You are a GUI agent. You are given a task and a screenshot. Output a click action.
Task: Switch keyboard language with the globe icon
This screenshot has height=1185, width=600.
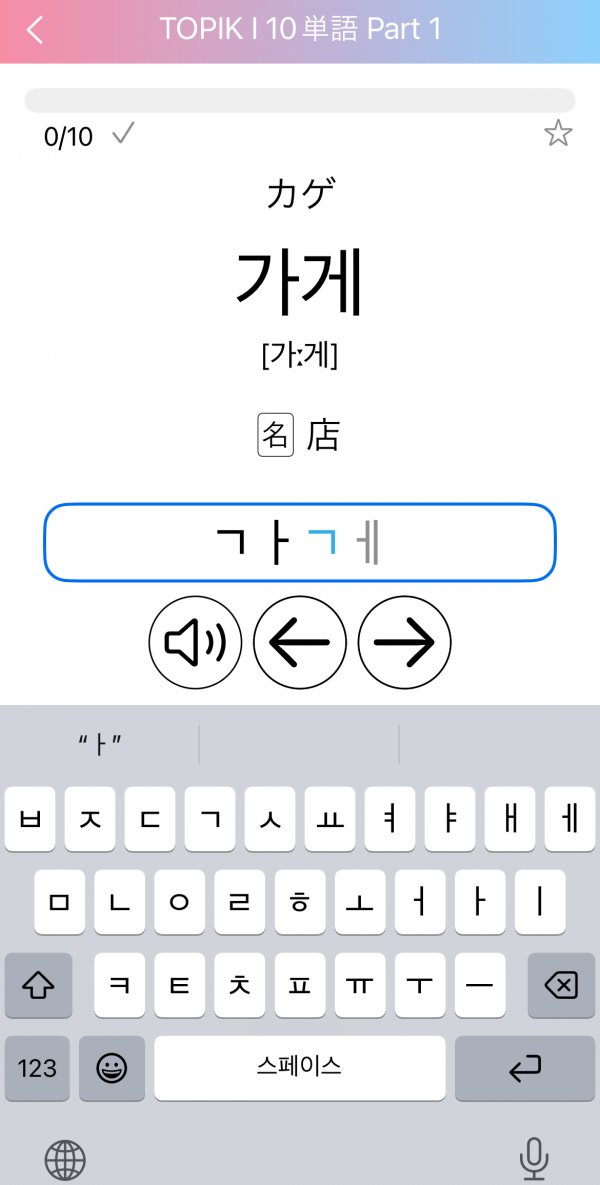(65, 1160)
